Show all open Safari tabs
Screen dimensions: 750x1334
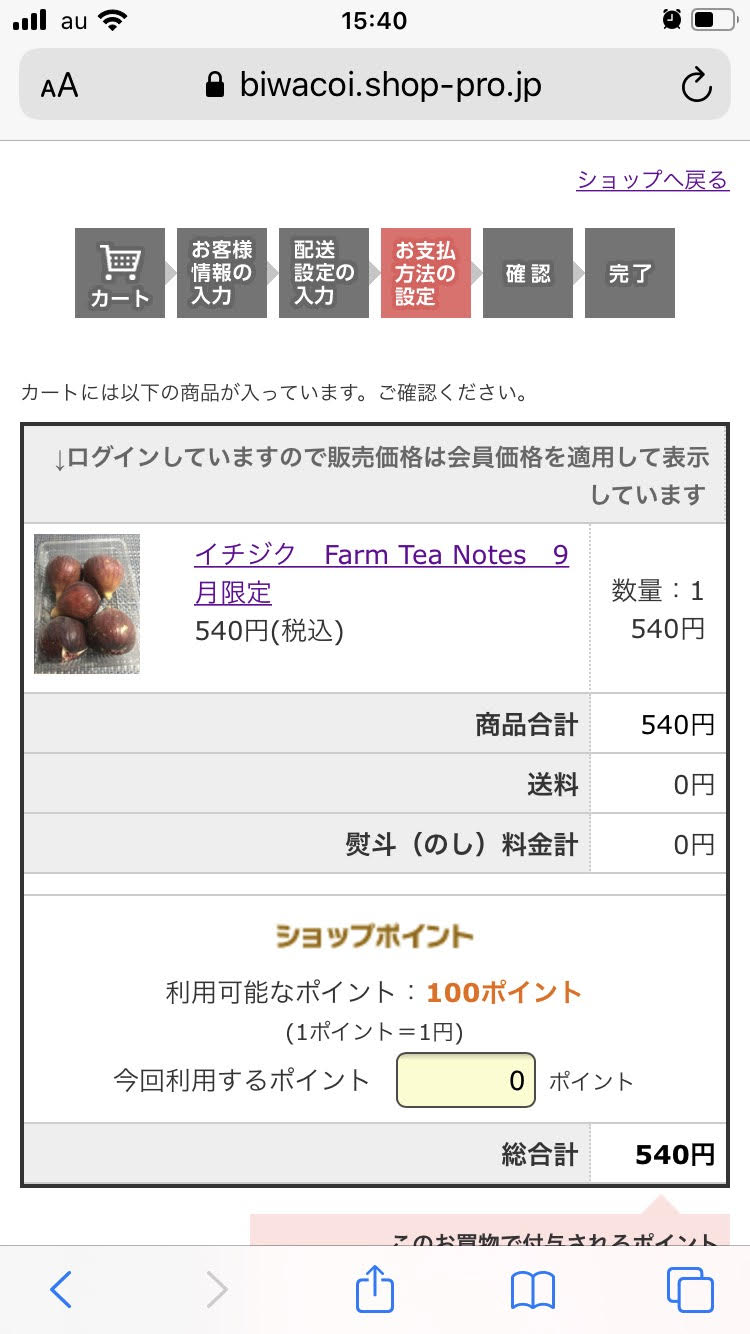(689, 1290)
